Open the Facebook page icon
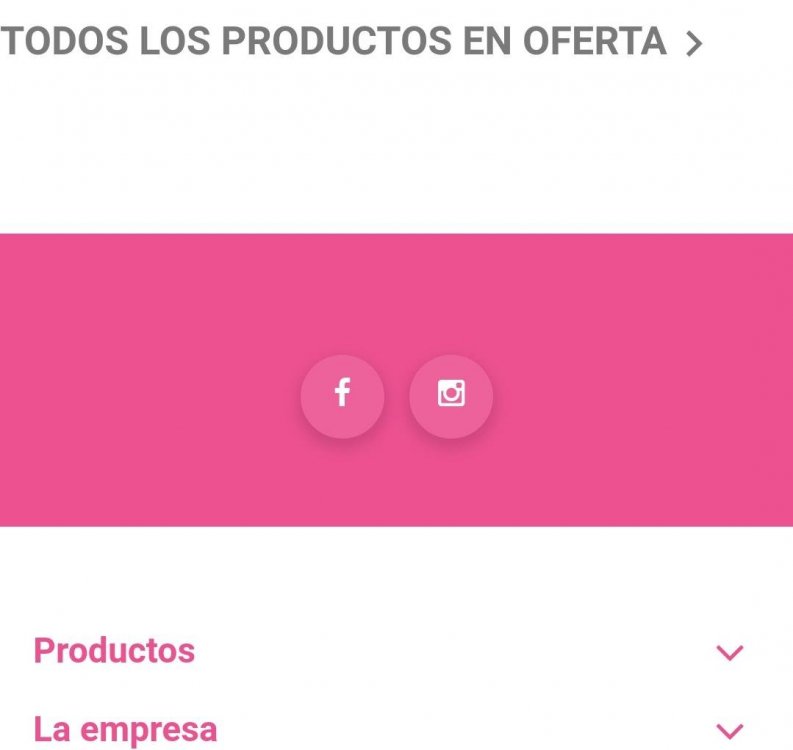The height and width of the screenshot is (750, 793). pyautogui.click(x=342, y=396)
